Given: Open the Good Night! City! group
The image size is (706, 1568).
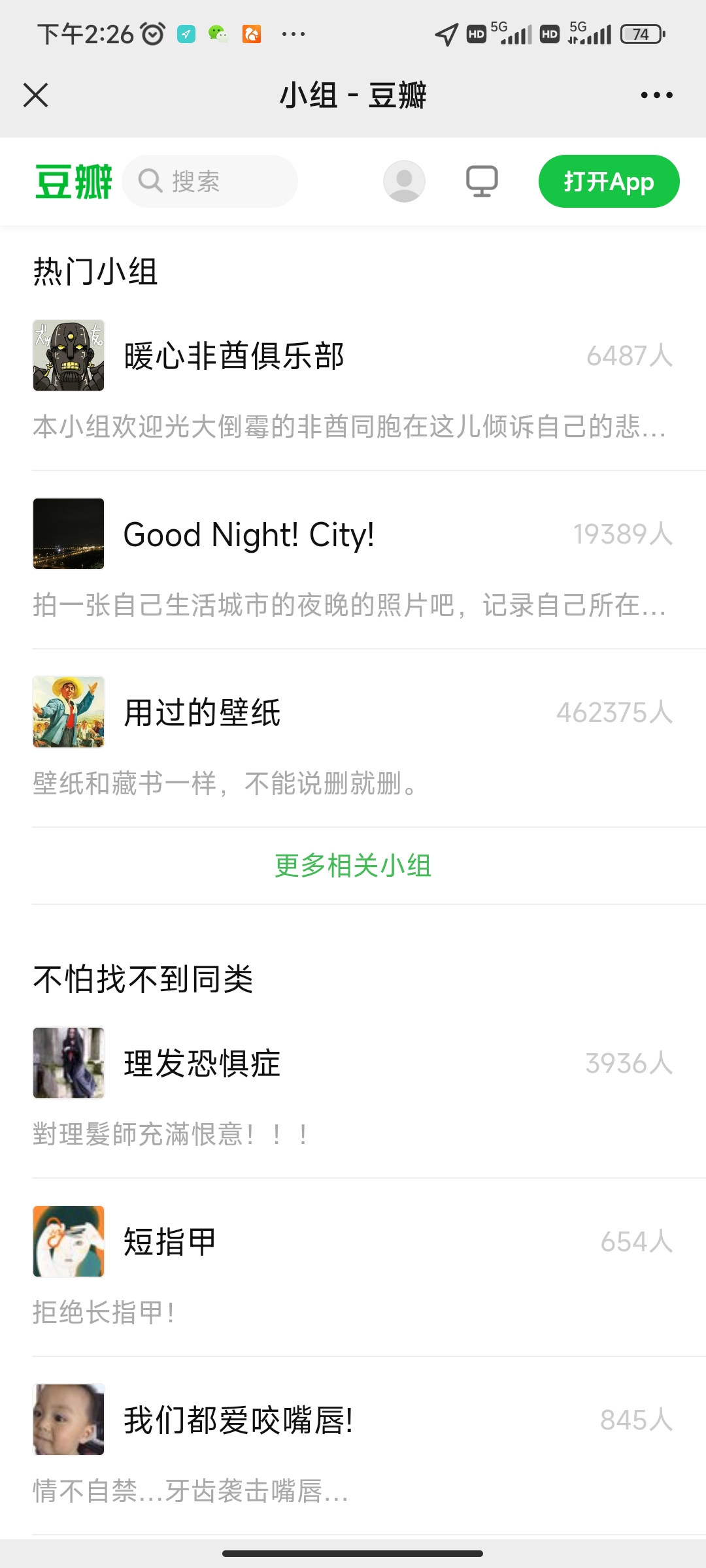Looking at the screenshot, I should [248, 534].
